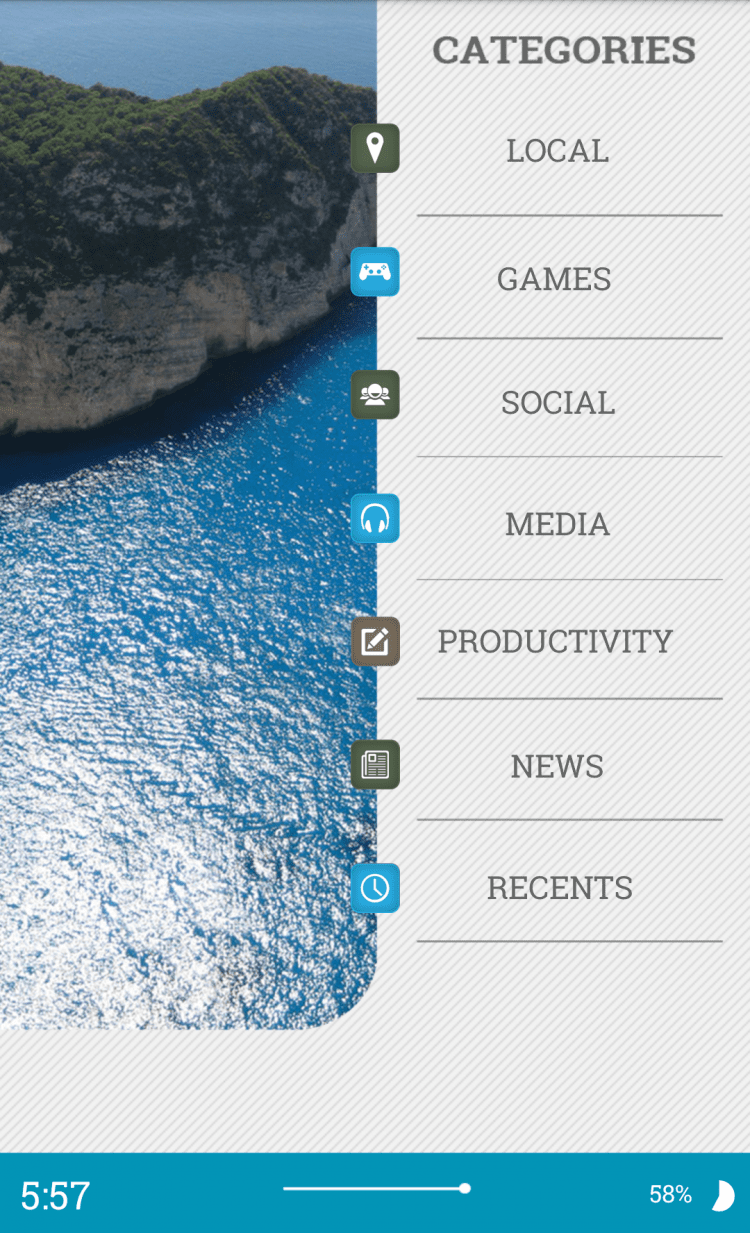
Task: View the Recents category
Action: point(559,888)
